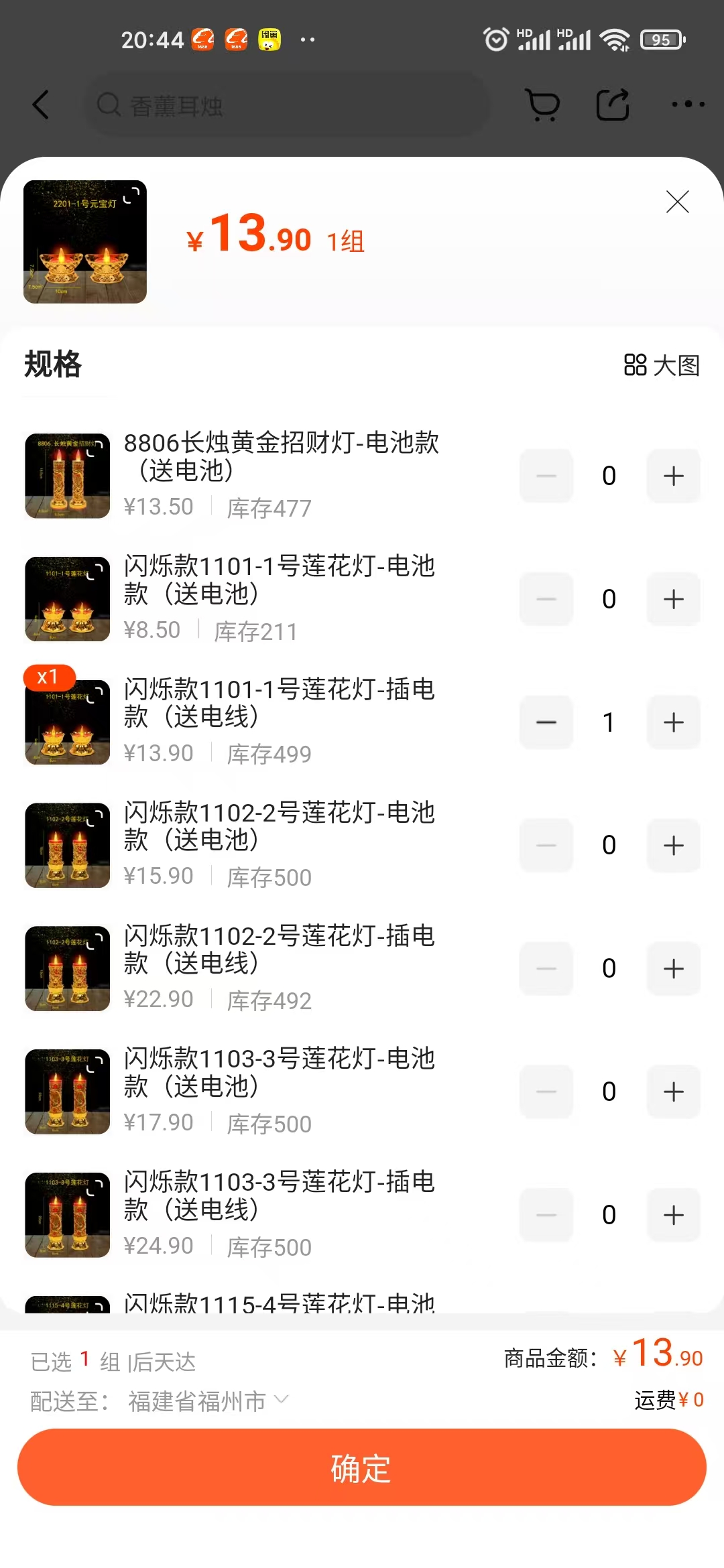Close the specification selection sheet
The width and height of the screenshot is (724, 1568).
point(677,202)
